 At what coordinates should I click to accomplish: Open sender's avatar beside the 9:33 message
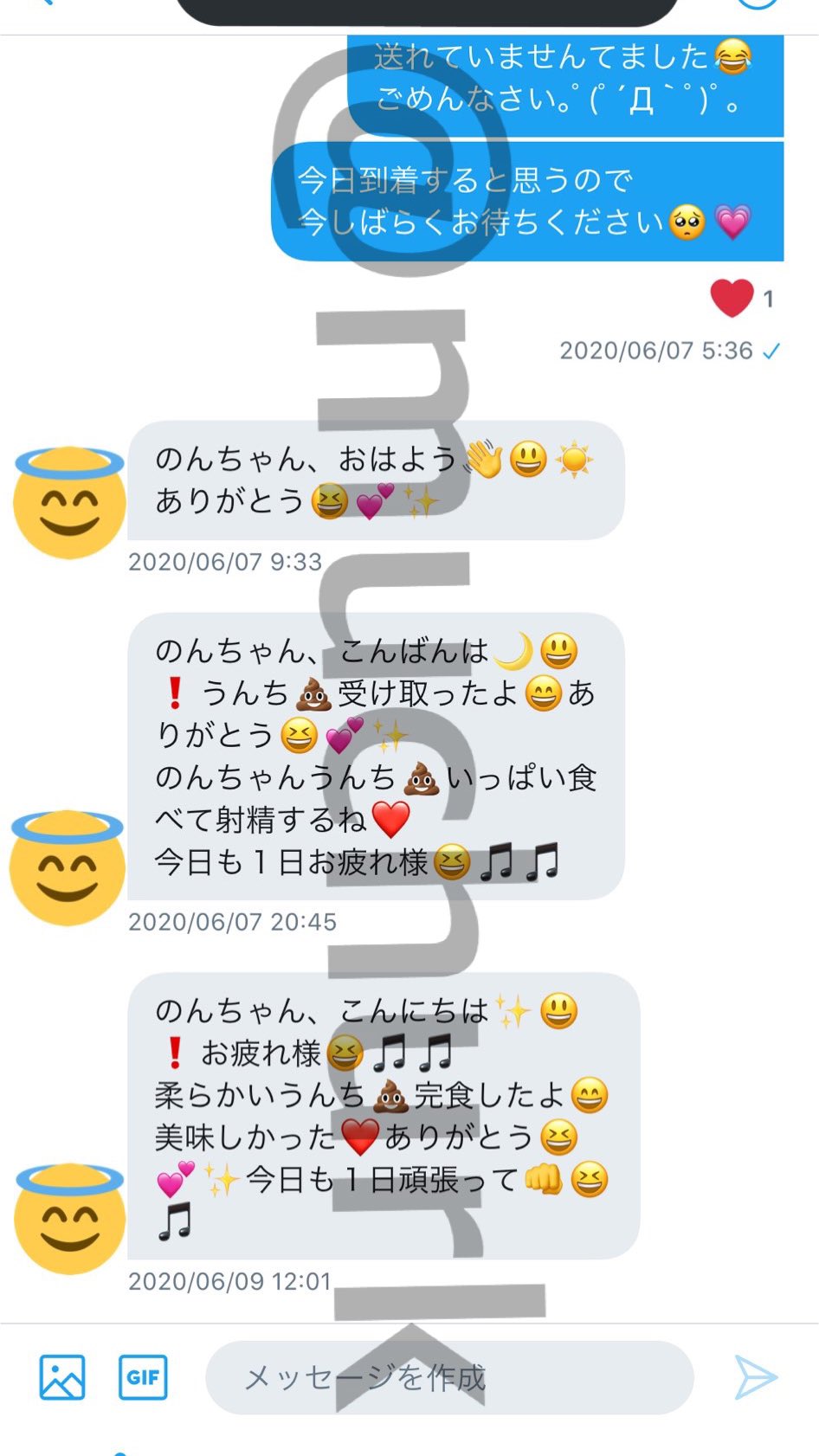(x=69, y=501)
